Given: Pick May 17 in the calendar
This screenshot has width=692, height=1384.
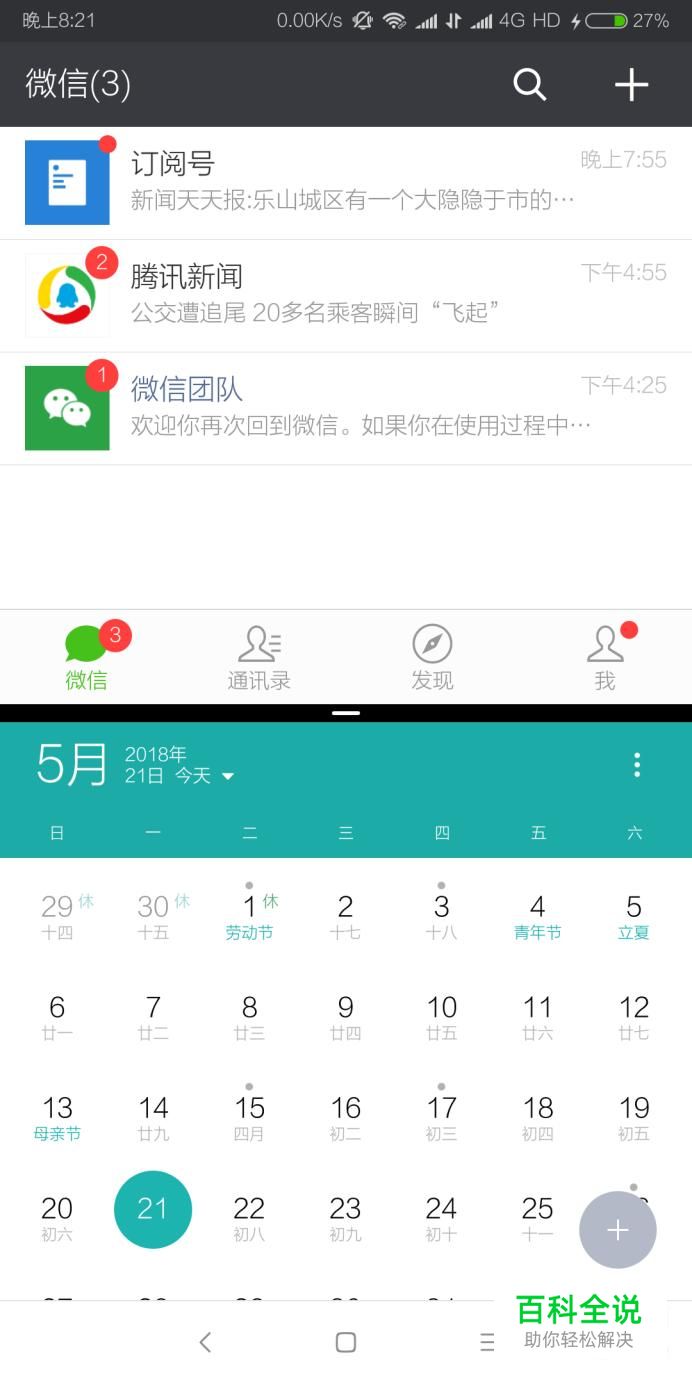Looking at the screenshot, I should [x=441, y=1117].
